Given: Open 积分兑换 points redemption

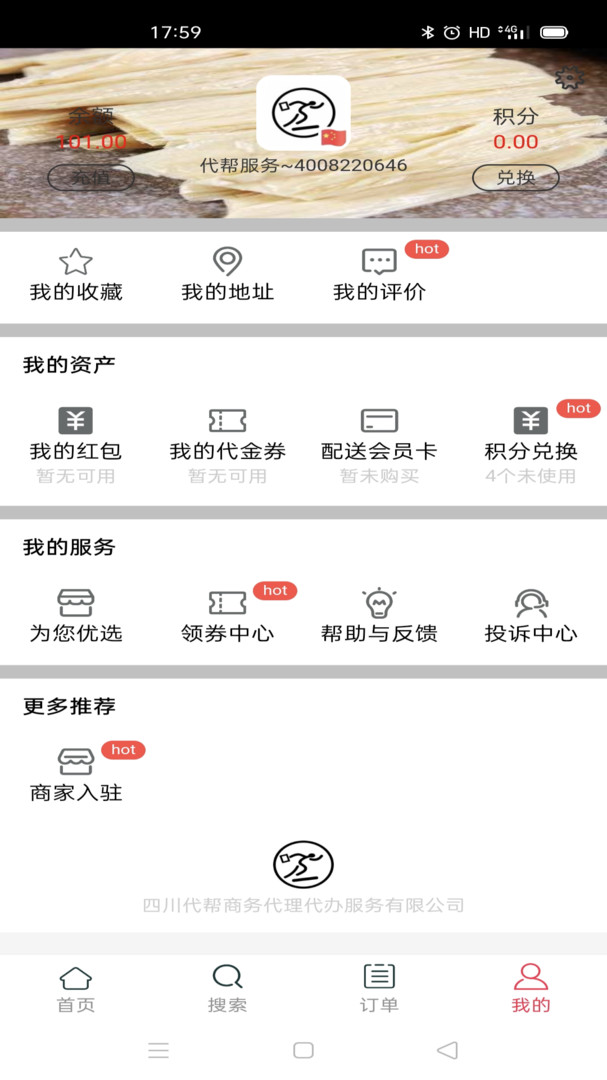Looking at the screenshot, I should click(531, 445).
